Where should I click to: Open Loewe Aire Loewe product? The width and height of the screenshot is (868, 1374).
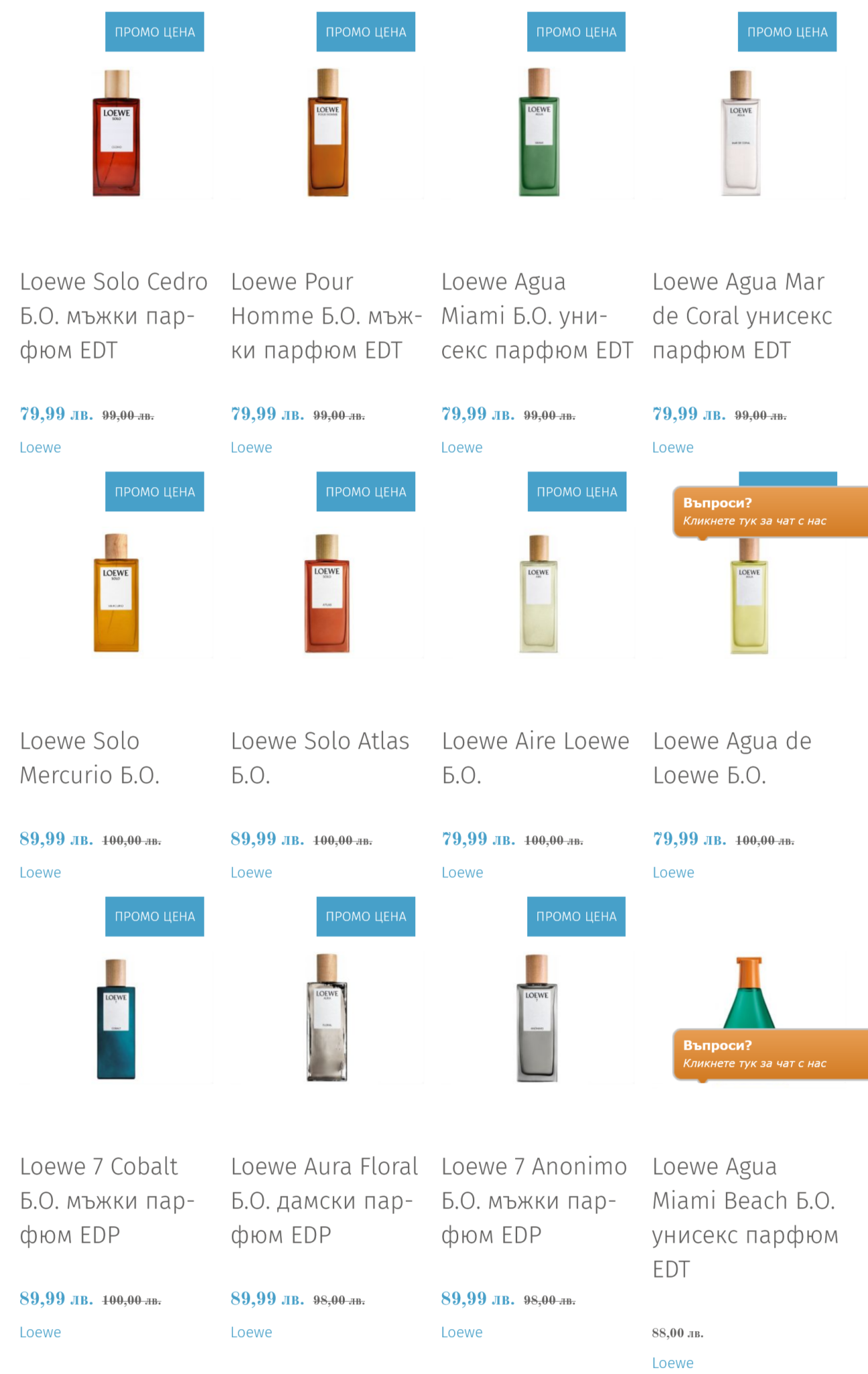coord(535,758)
